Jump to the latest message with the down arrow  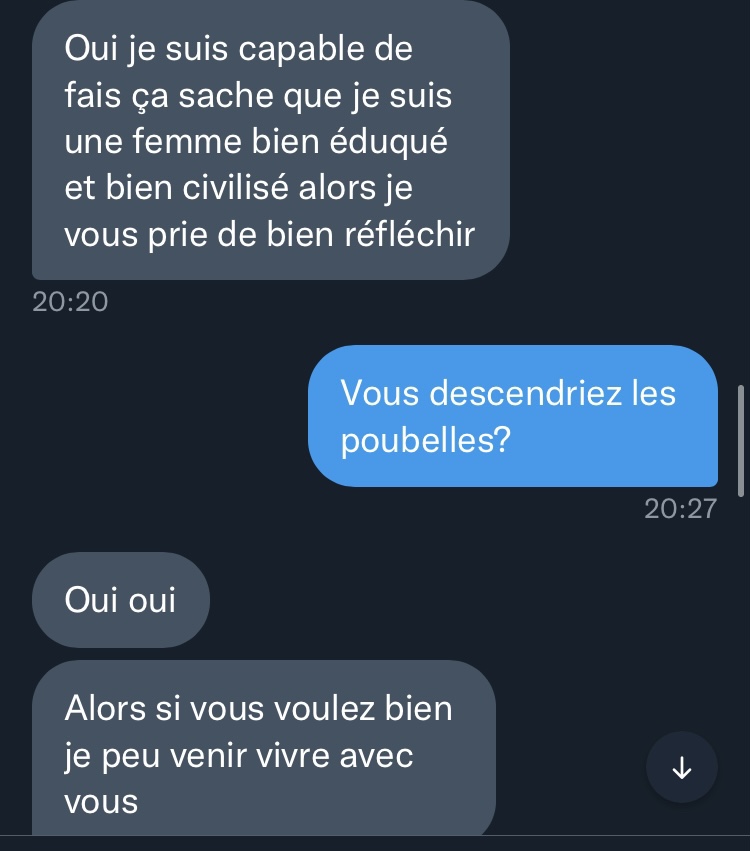coord(682,767)
